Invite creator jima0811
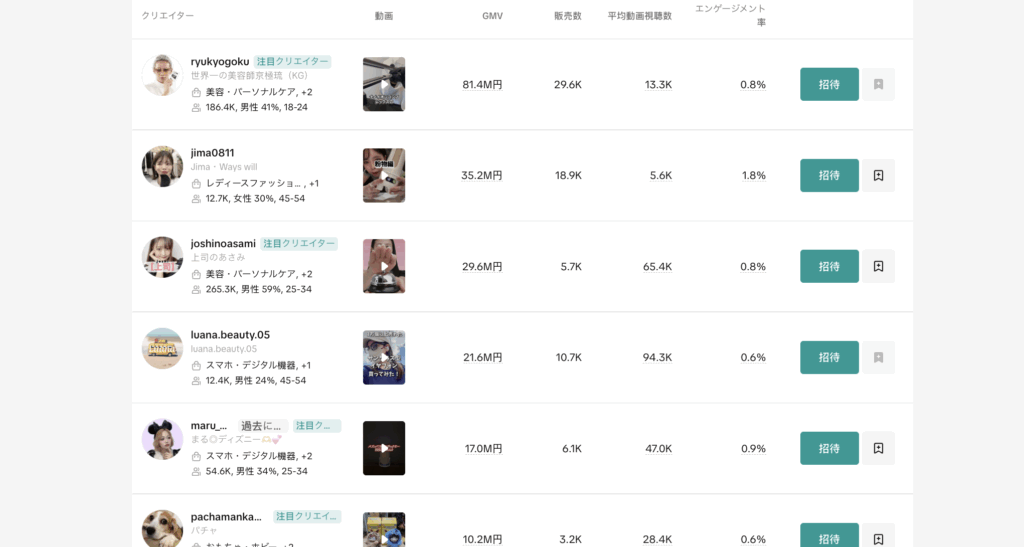The width and height of the screenshot is (1024, 547). [829, 175]
